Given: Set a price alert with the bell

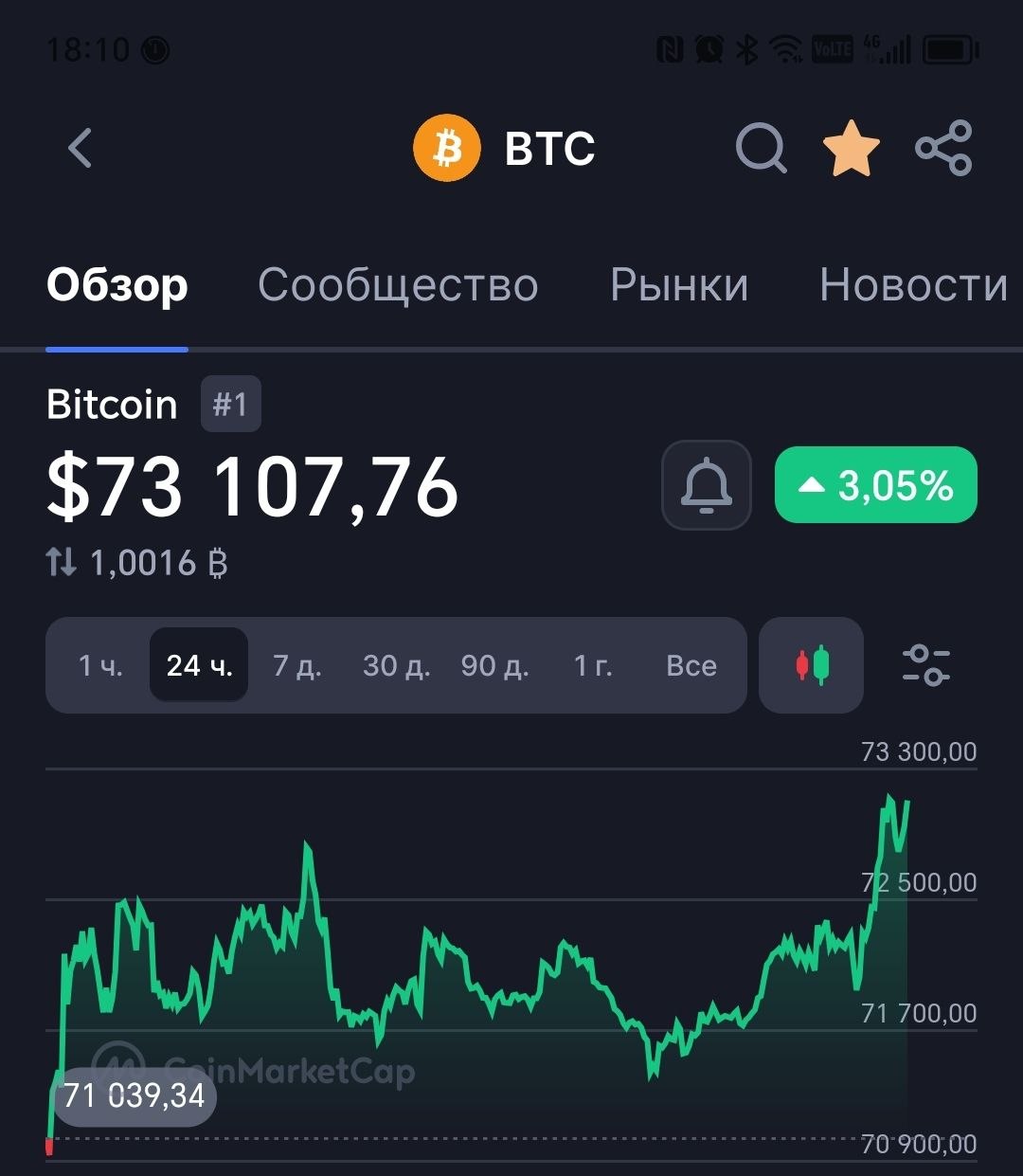Looking at the screenshot, I should (x=706, y=485).
